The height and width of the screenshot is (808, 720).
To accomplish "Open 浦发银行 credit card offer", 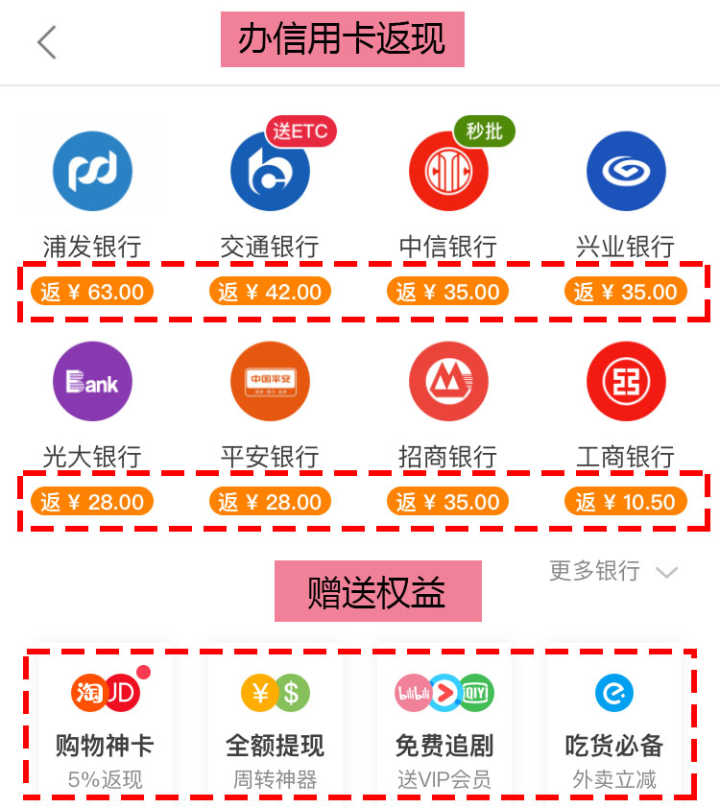I will 92,172.
